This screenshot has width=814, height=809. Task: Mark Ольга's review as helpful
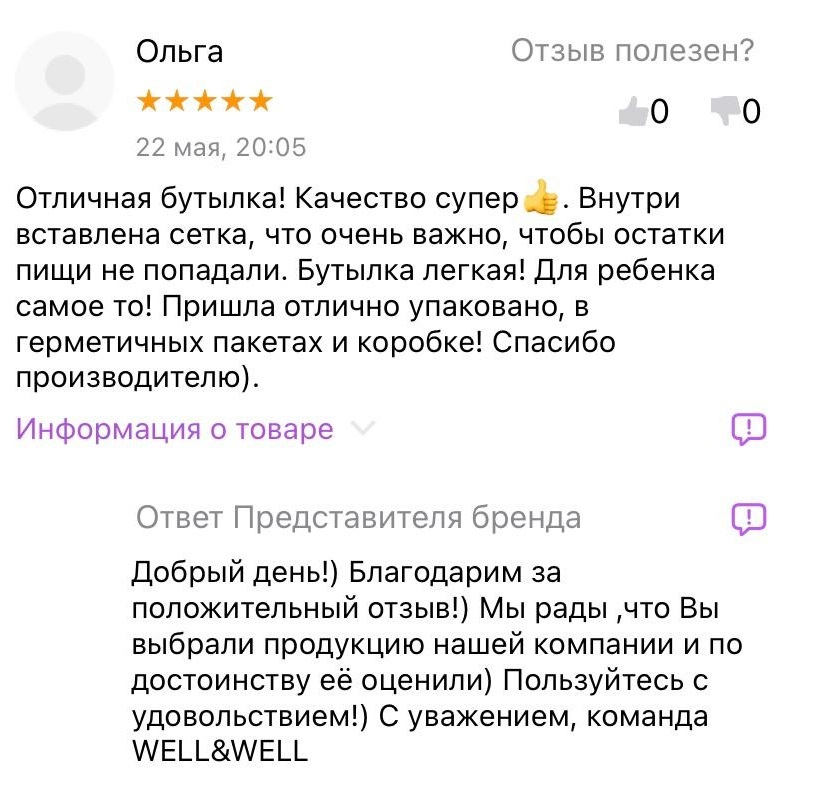coord(633,111)
